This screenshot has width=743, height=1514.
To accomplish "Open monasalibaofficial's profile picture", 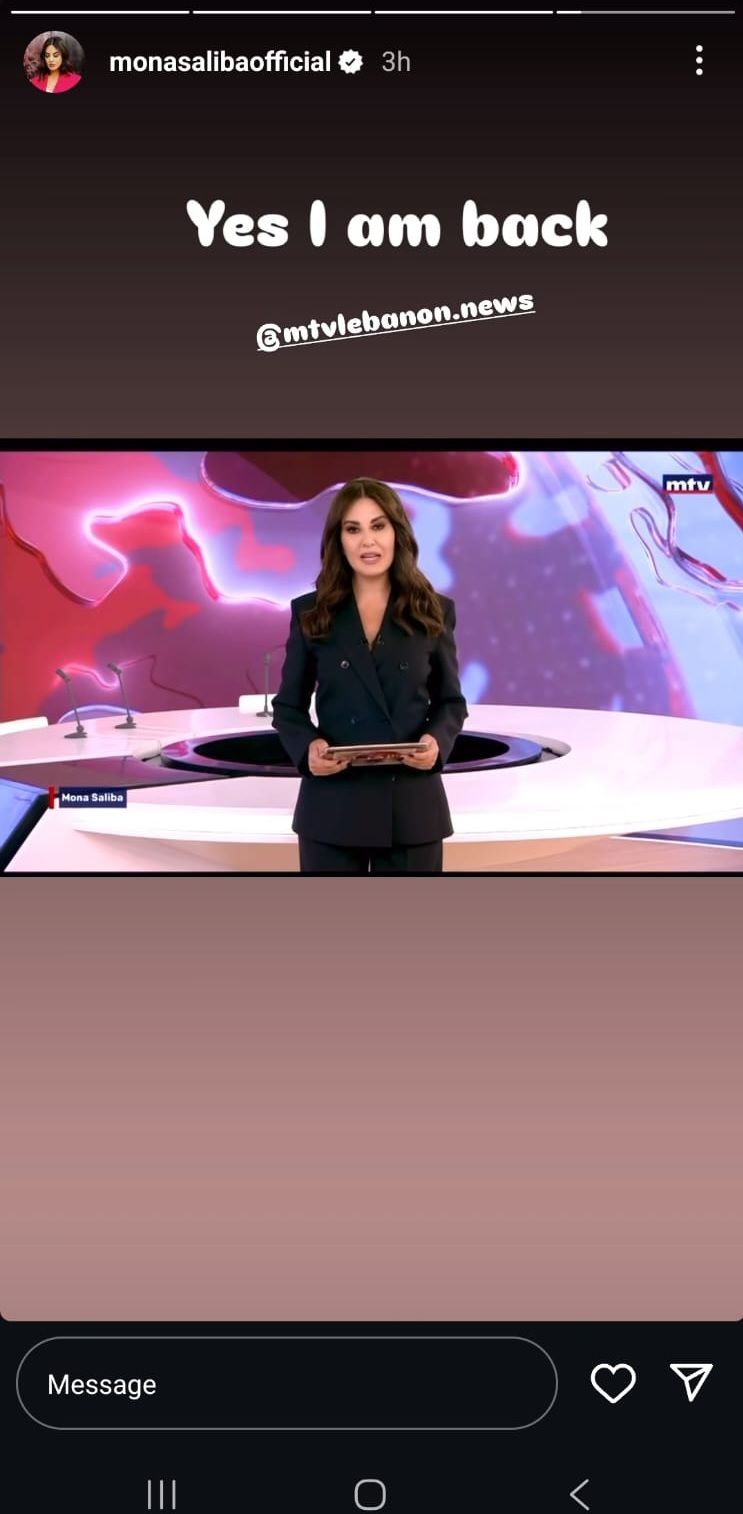I will pyautogui.click(x=53, y=62).
